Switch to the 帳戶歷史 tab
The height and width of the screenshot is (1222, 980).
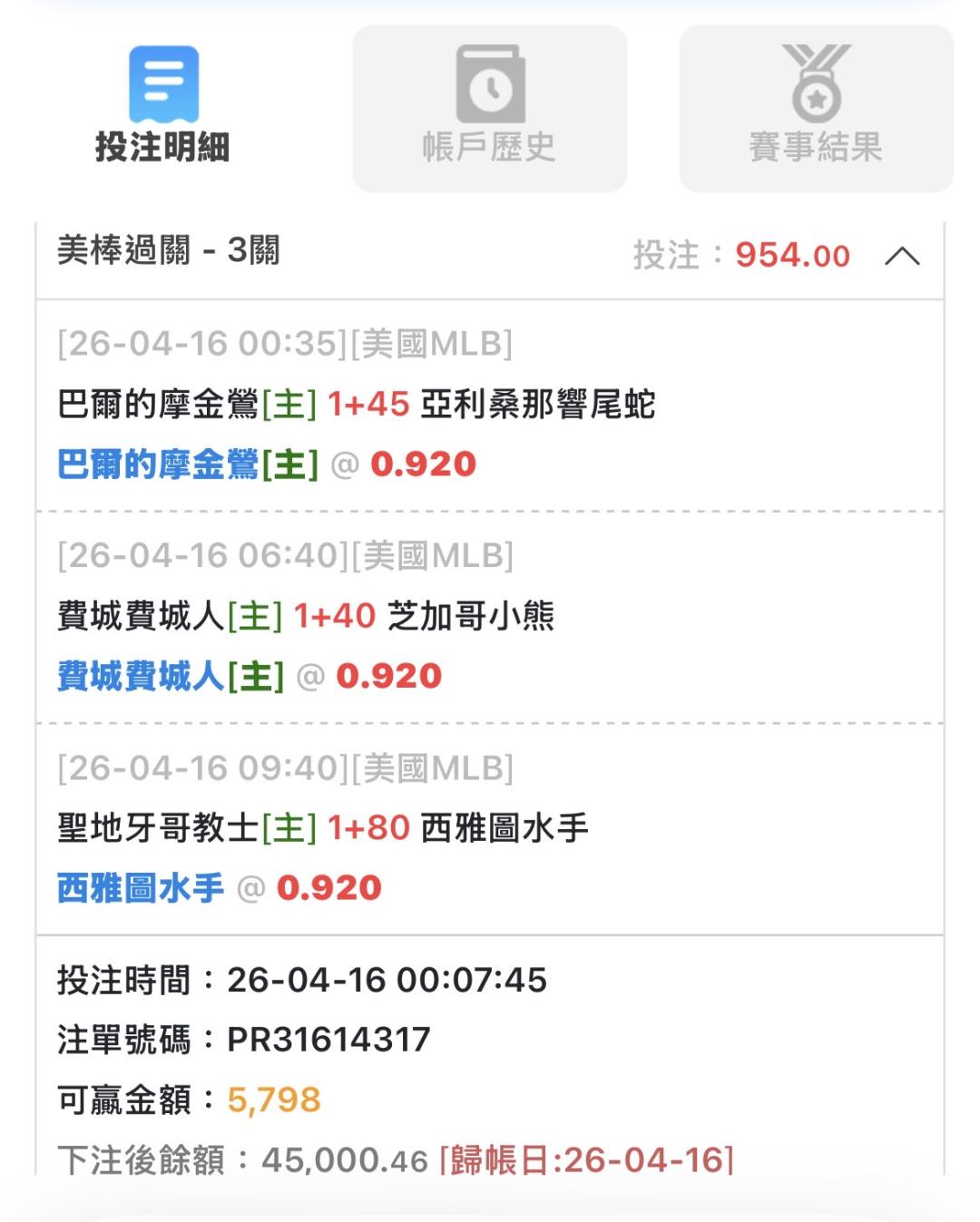(490, 108)
